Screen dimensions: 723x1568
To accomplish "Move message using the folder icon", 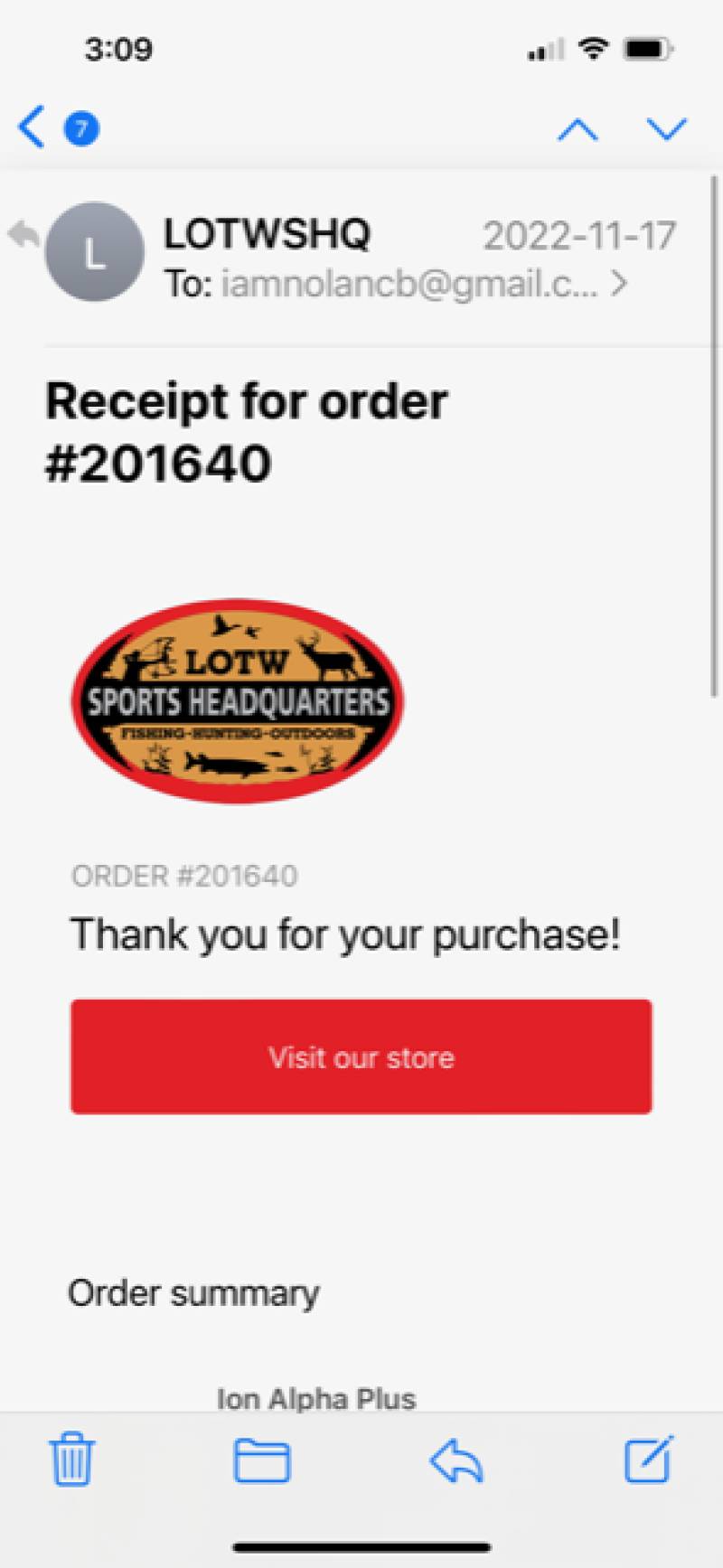I will 262,1460.
